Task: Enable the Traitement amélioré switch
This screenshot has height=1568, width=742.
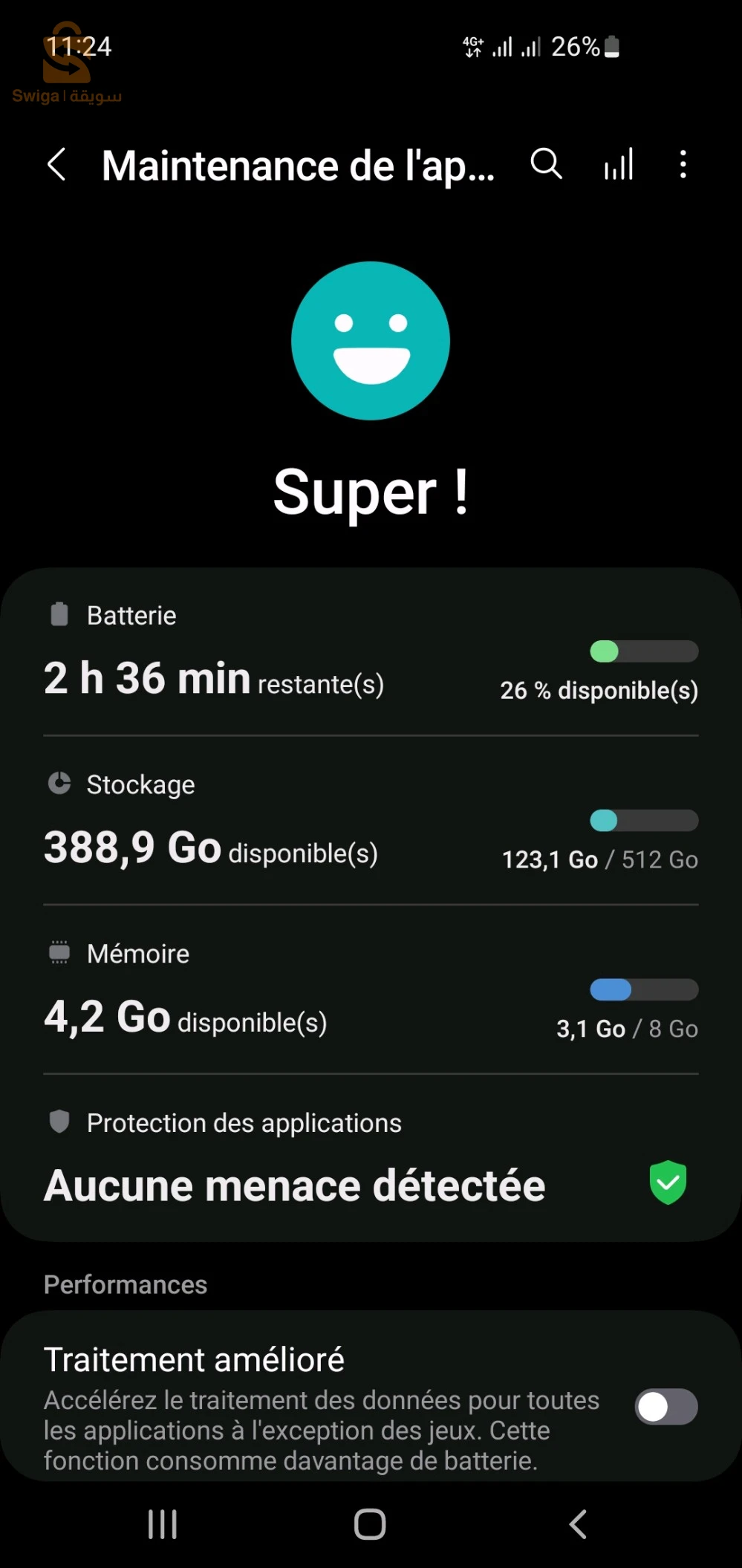Action: pyautogui.click(x=665, y=1406)
